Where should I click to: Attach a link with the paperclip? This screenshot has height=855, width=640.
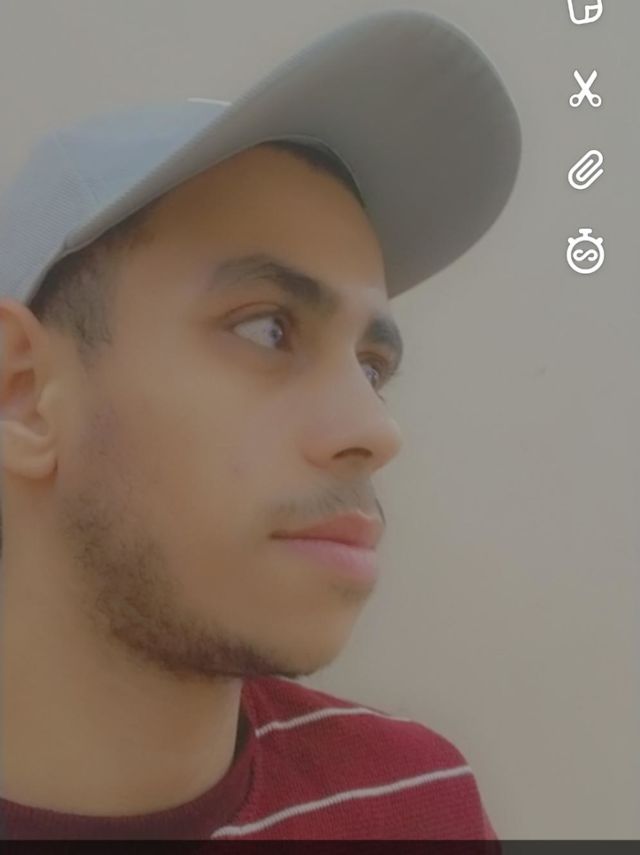585,170
